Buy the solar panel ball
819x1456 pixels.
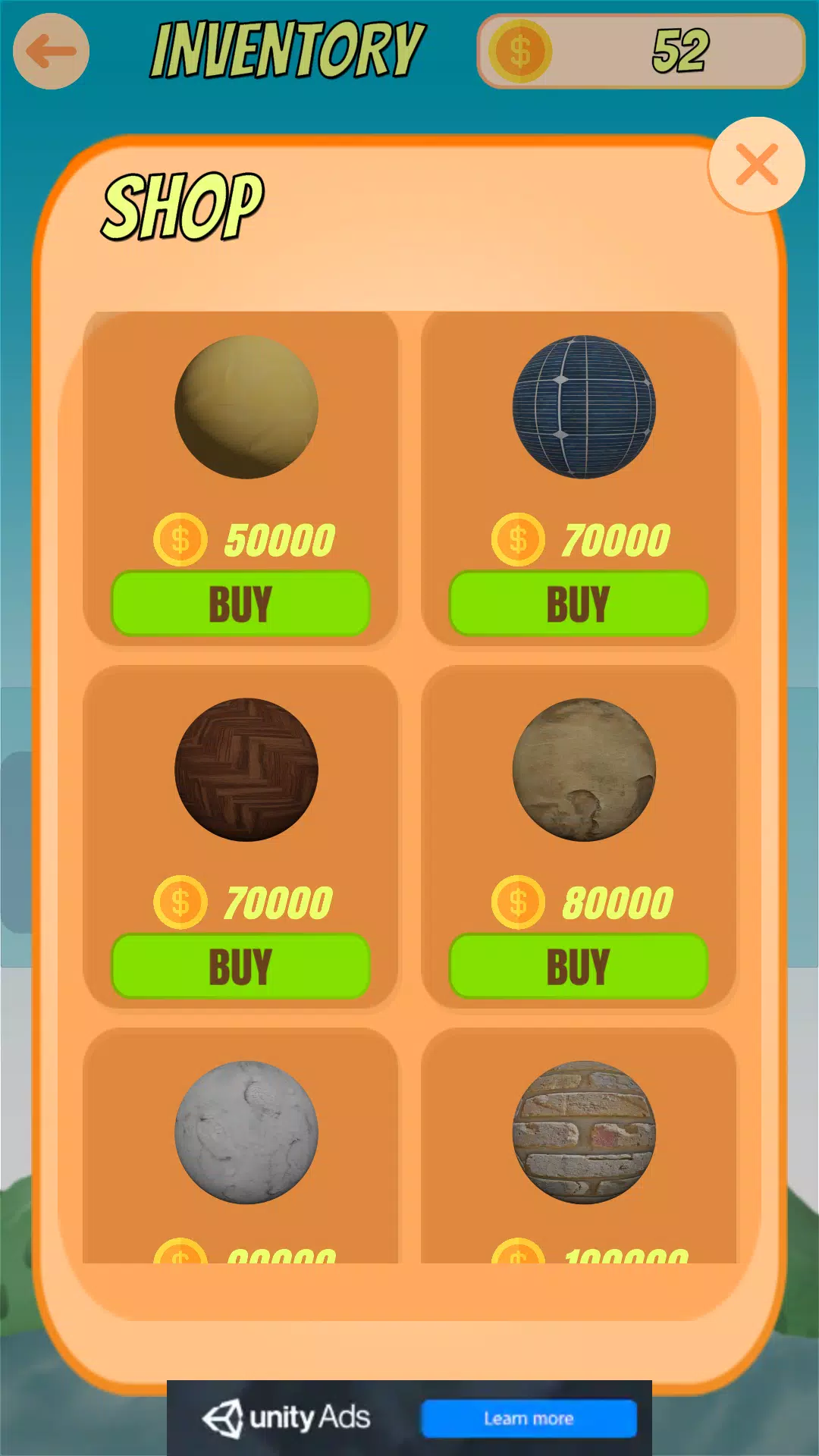[x=578, y=604]
